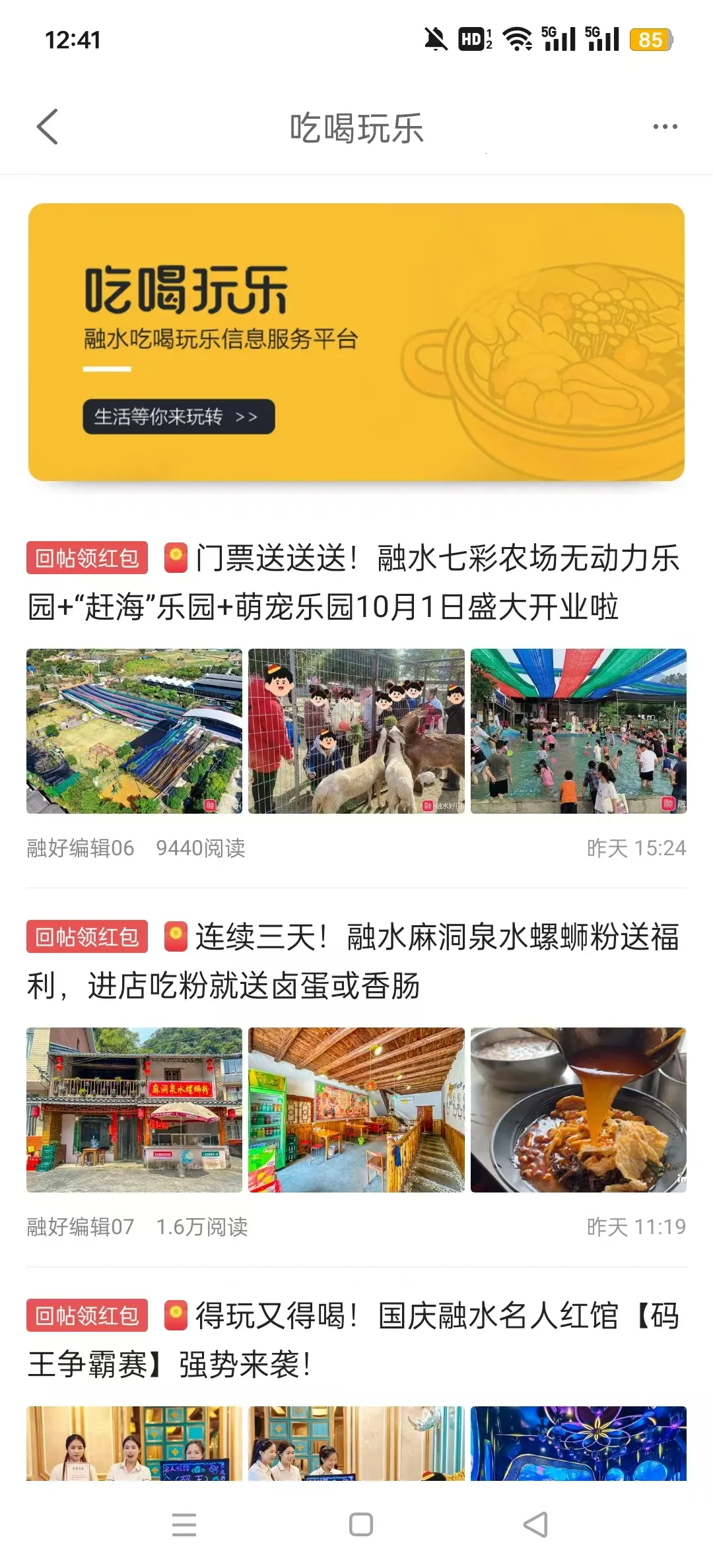This screenshot has height=1568, width=713.
Task: Open the three-dot overflow menu
Action: pyautogui.click(x=665, y=127)
